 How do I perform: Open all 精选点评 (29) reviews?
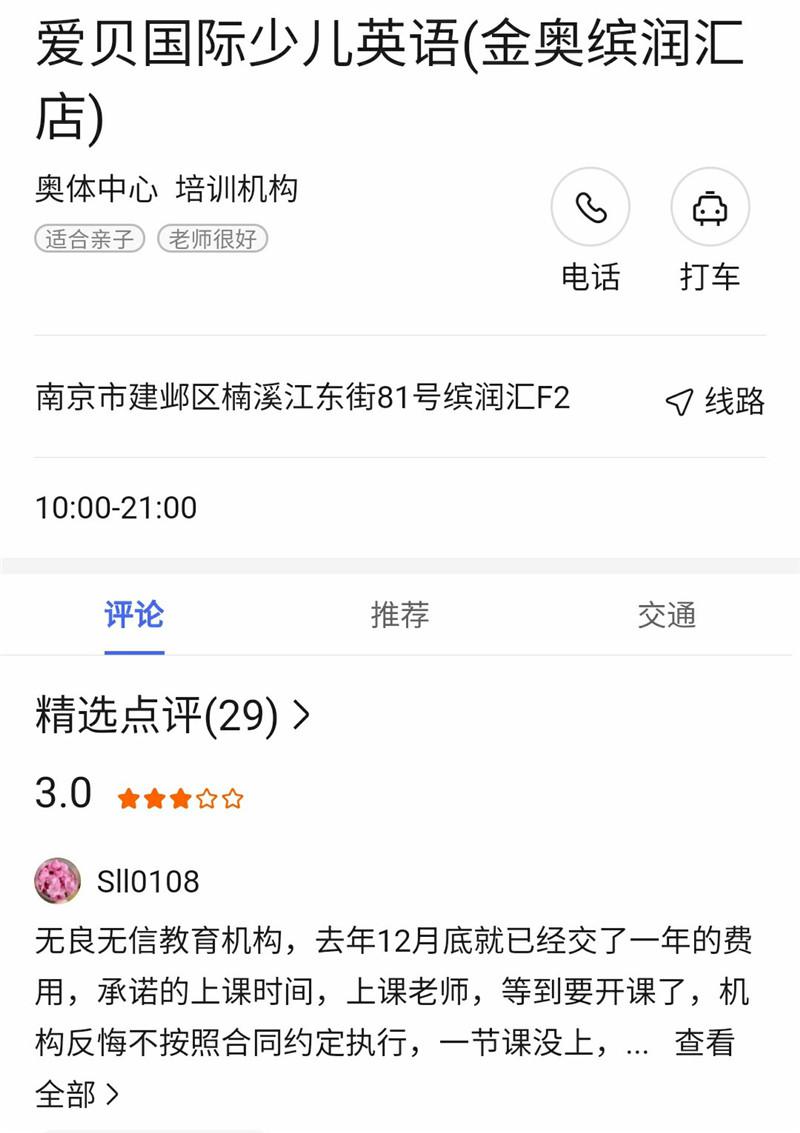(173, 716)
